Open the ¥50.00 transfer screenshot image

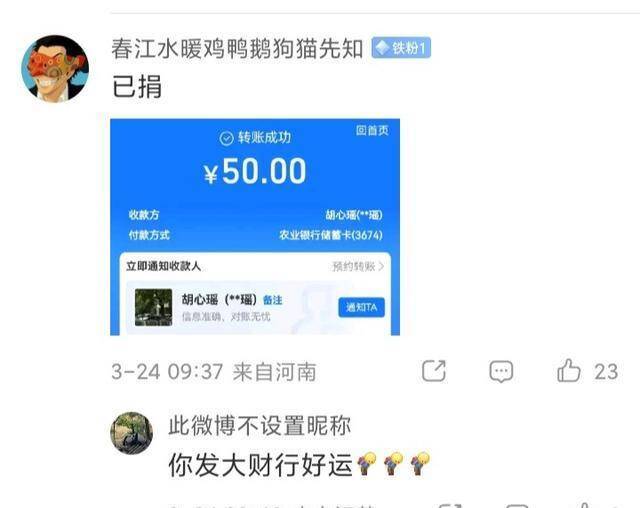[255, 227]
